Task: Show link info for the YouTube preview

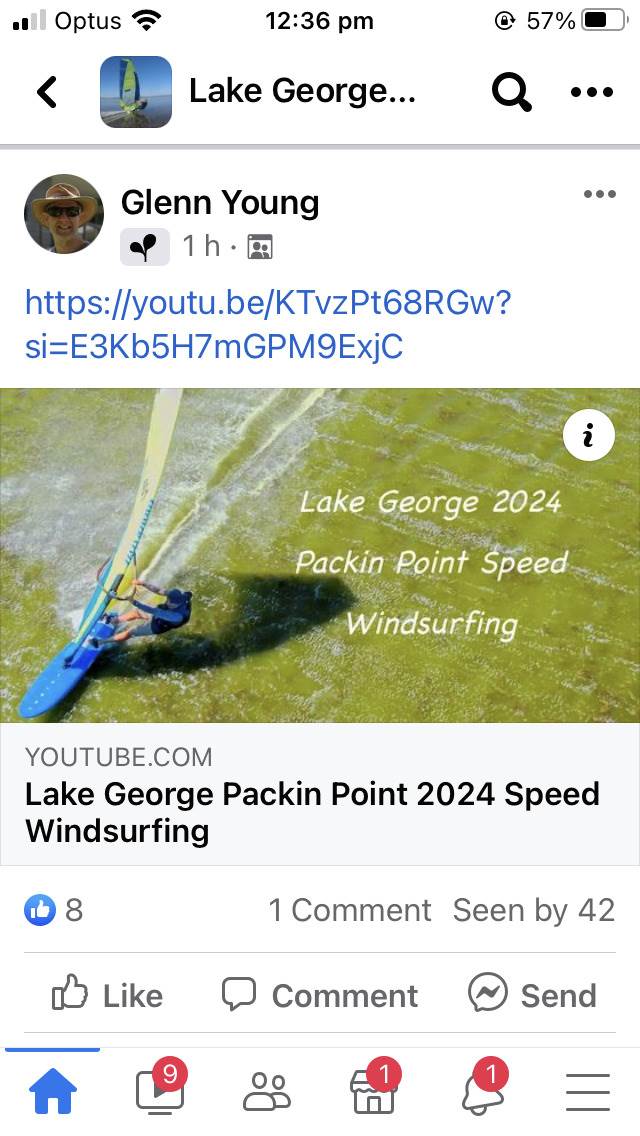Action: click(x=588, y=436)
